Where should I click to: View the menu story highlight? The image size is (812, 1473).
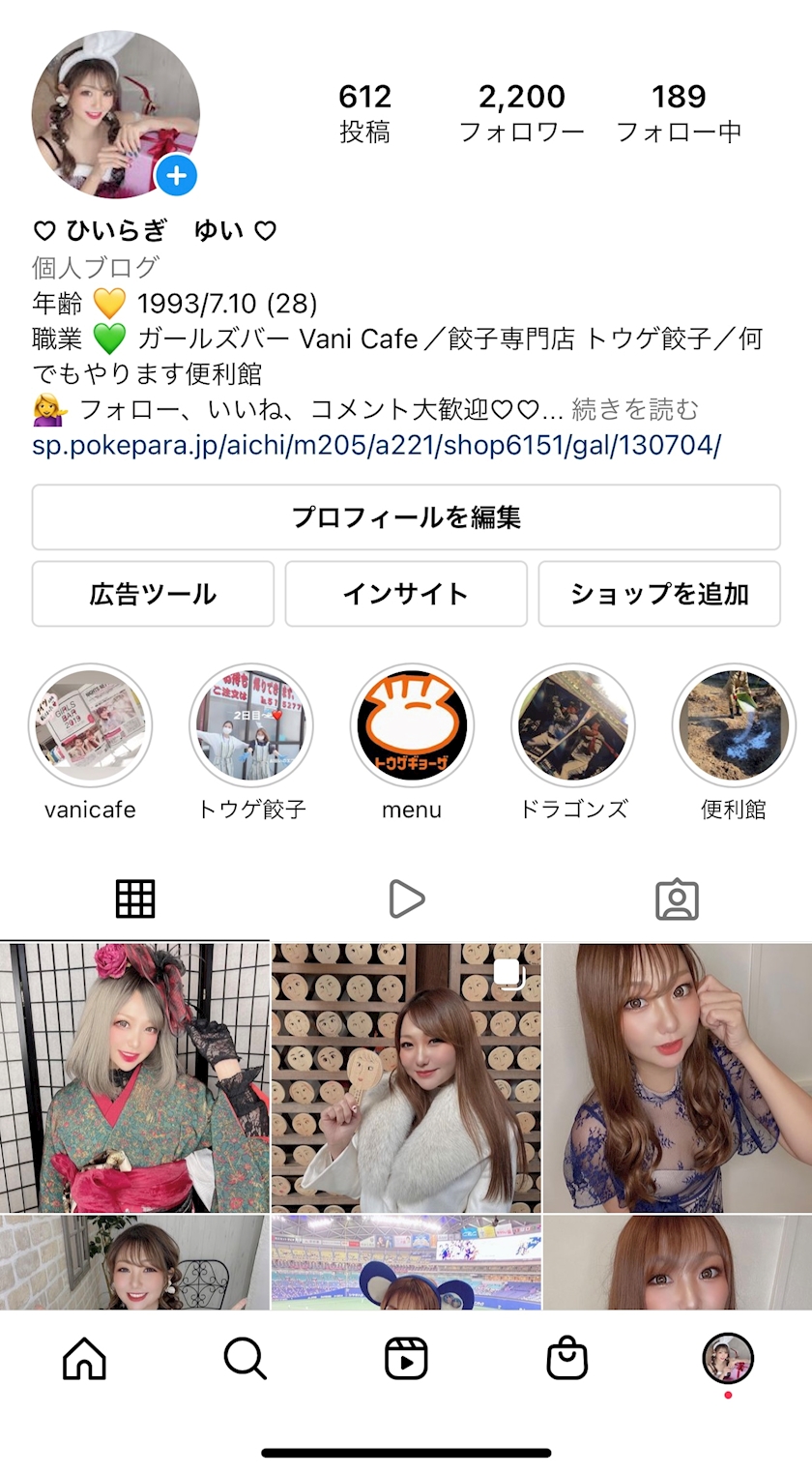pyautogui.click(x=412, y=725)
